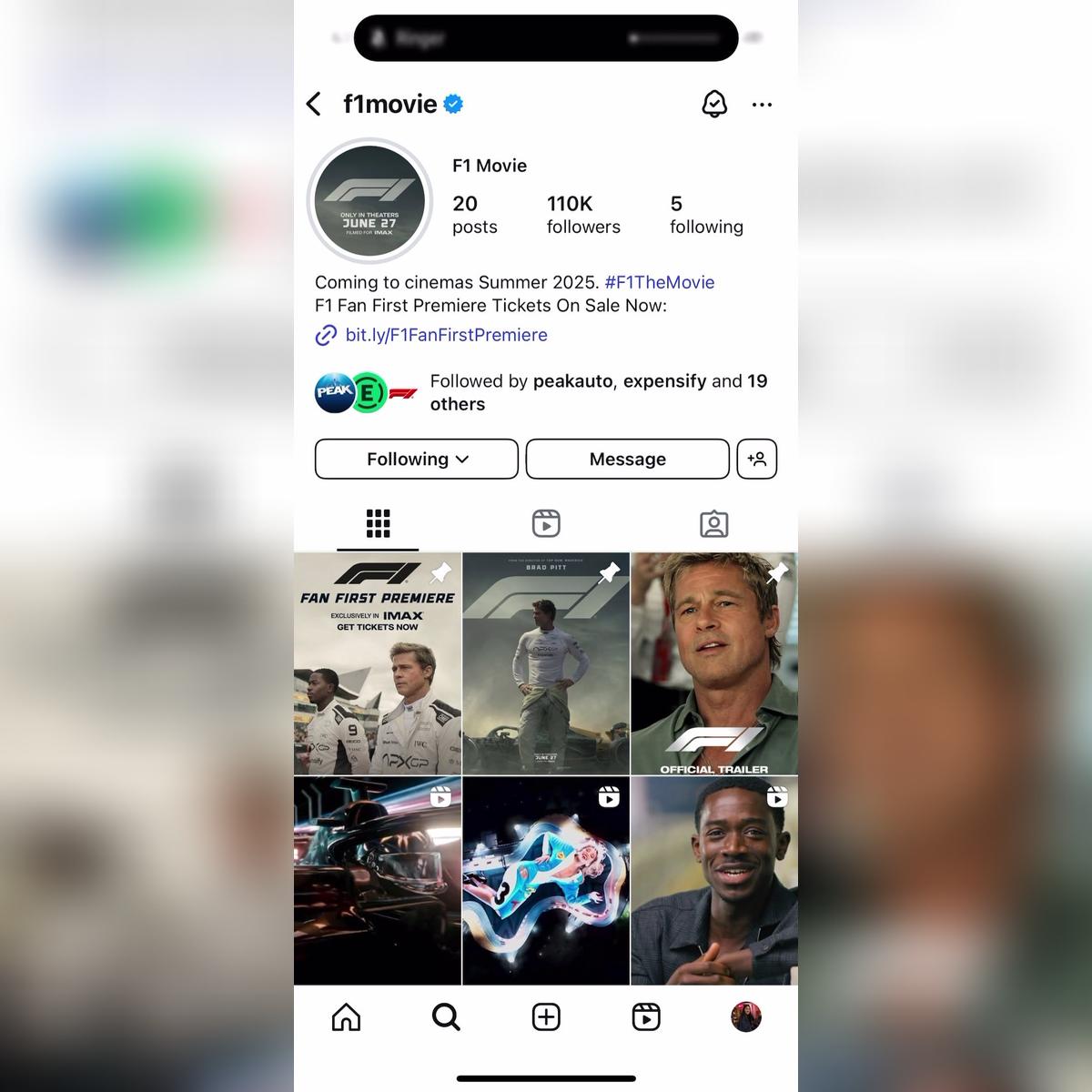Screen dimensions: 1092x1092
Task: Open your own profile tab
Action: click(x=746, y=1016)
